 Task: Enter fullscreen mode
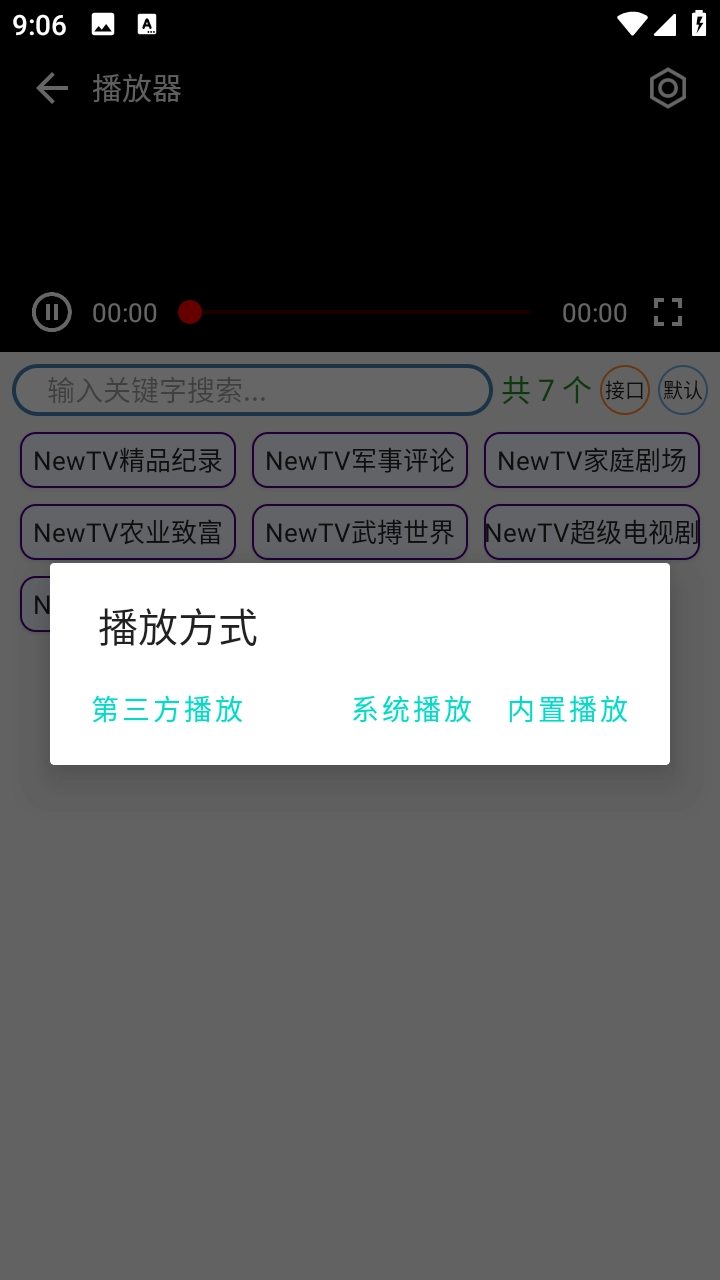[x=668, y=312]
